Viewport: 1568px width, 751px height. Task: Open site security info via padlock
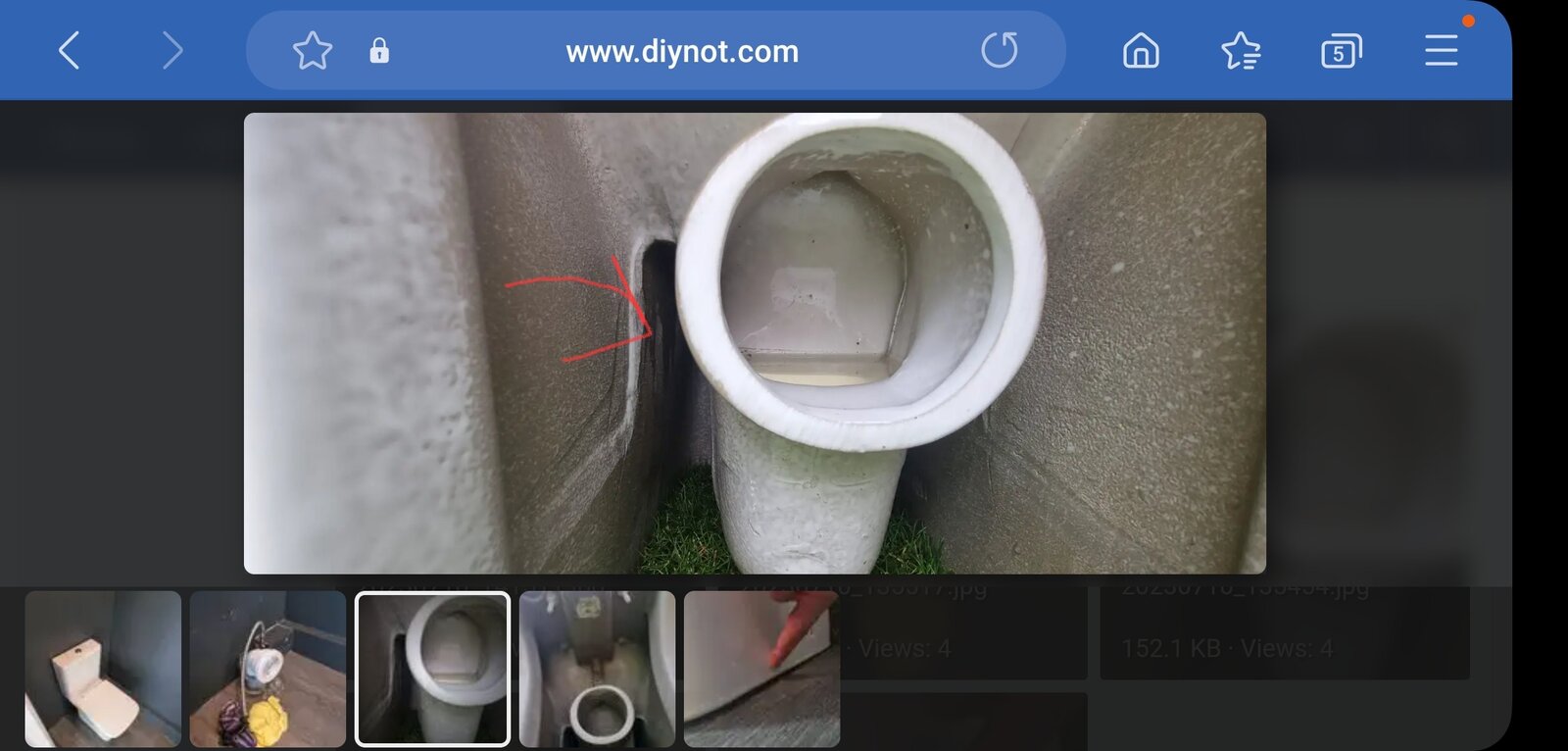[x=379, y=51]
